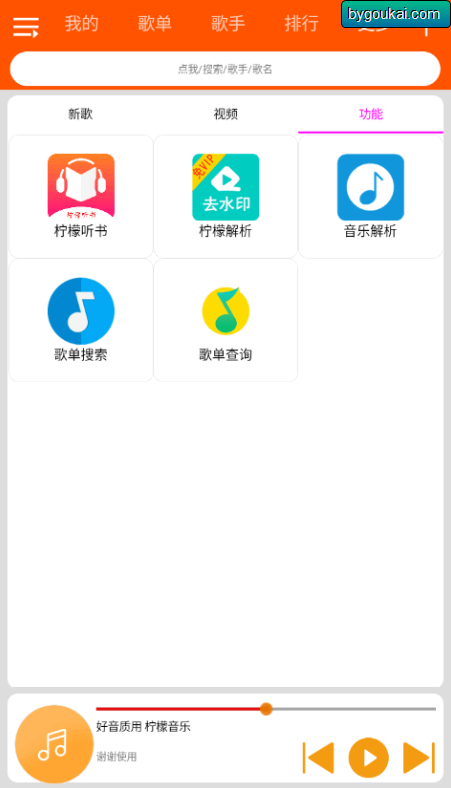The height and width of the screenshot is (788, 451).
Task: Open 柠檬听书 feature
Action: [x=81, y=196]
